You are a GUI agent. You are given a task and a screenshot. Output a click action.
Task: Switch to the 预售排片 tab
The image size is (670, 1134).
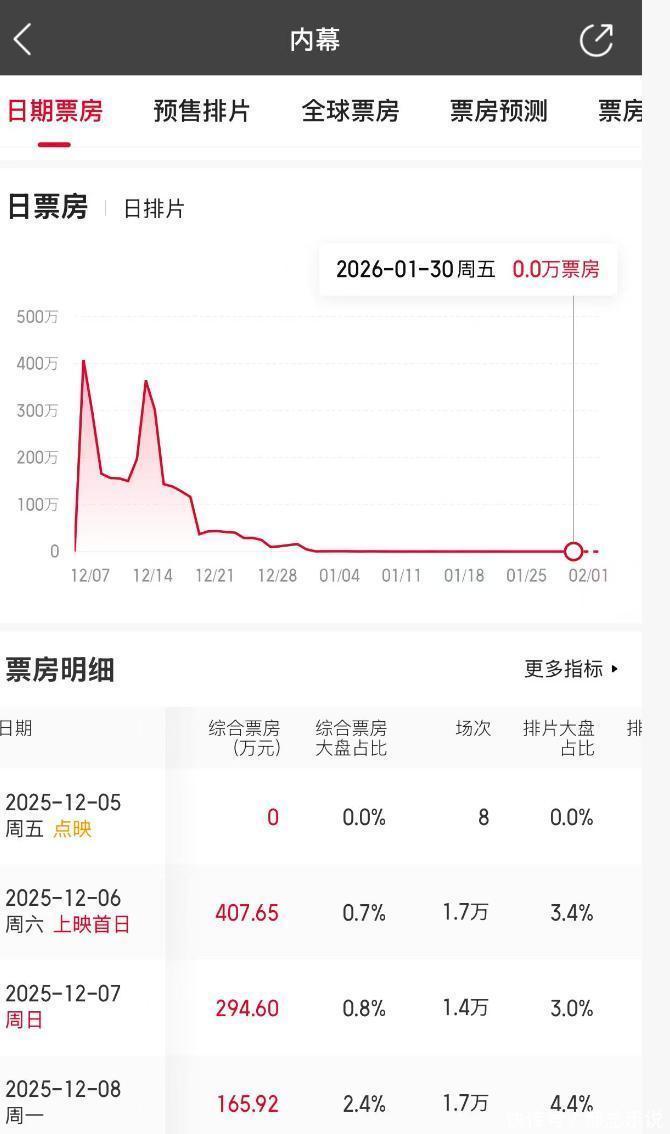point(201,111)
